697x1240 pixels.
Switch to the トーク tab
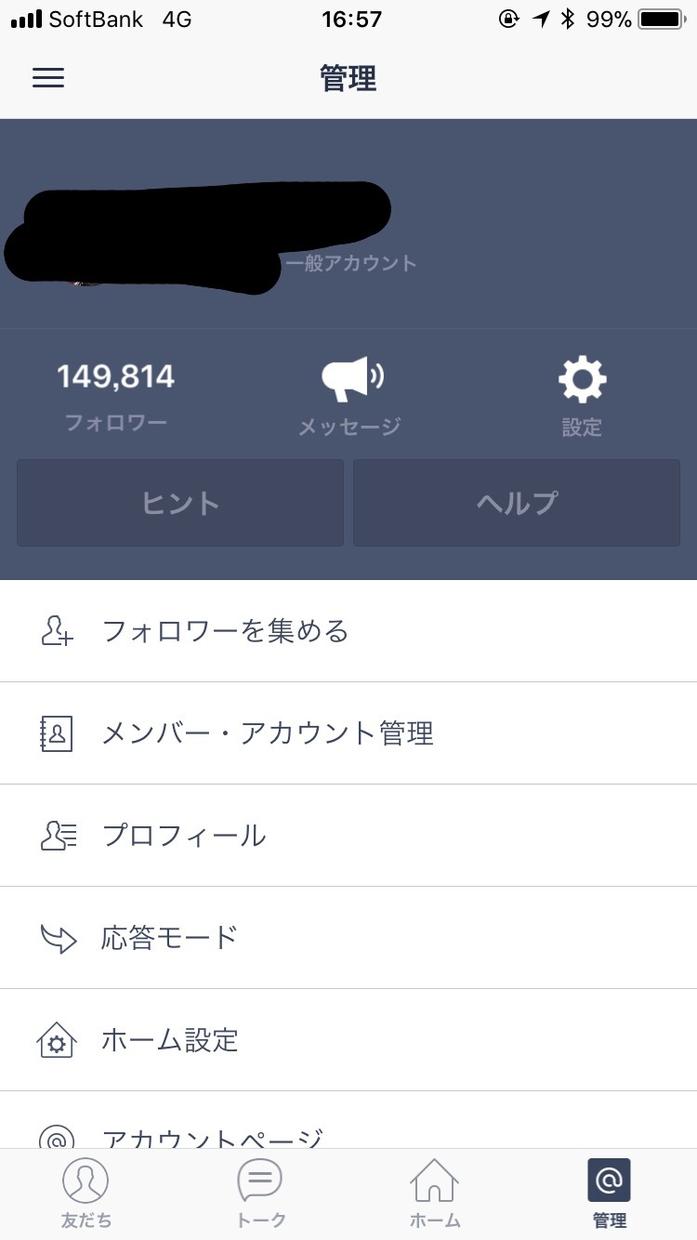coord(260,1194)
